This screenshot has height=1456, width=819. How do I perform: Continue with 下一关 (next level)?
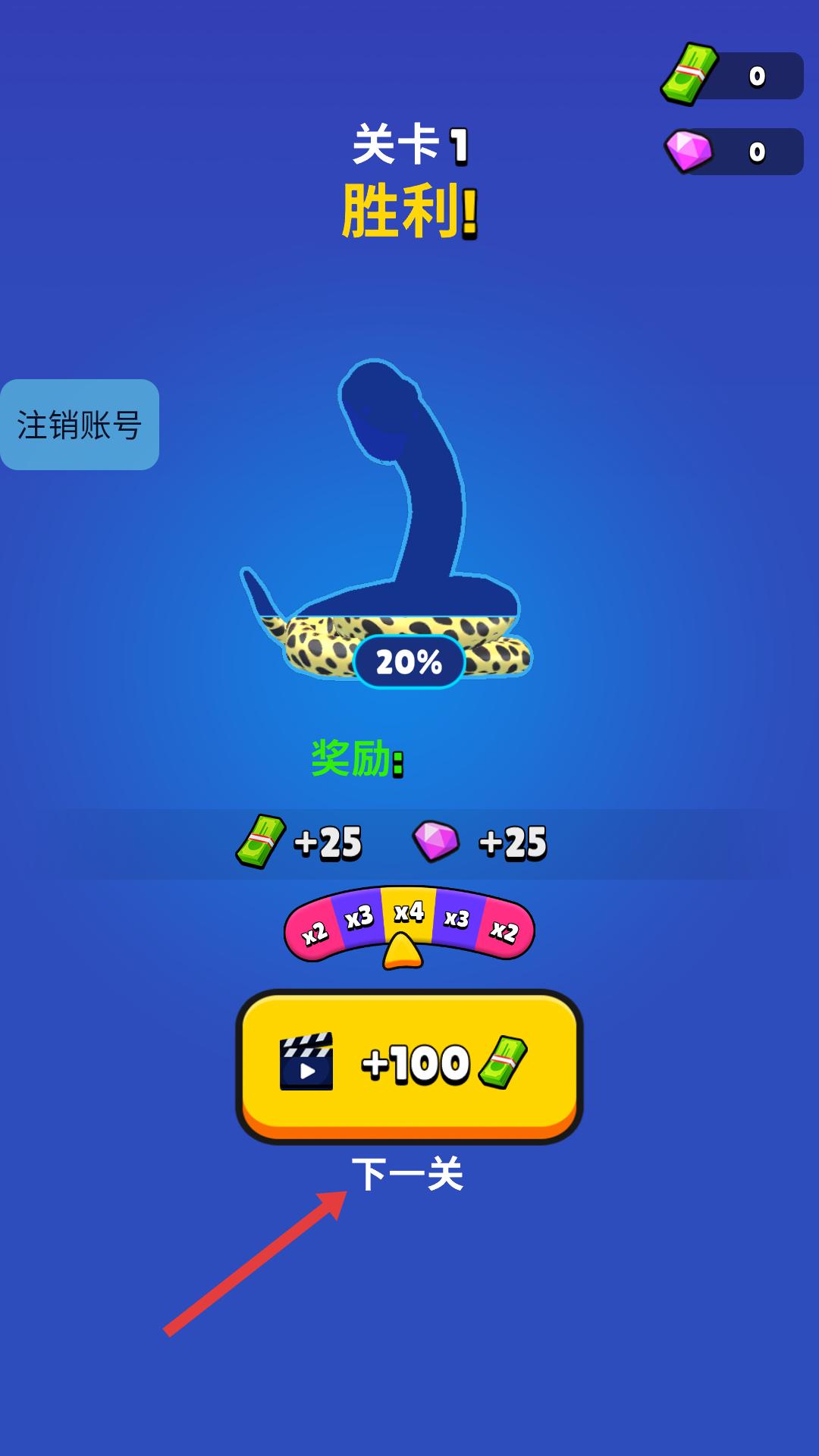(408, 1175)
